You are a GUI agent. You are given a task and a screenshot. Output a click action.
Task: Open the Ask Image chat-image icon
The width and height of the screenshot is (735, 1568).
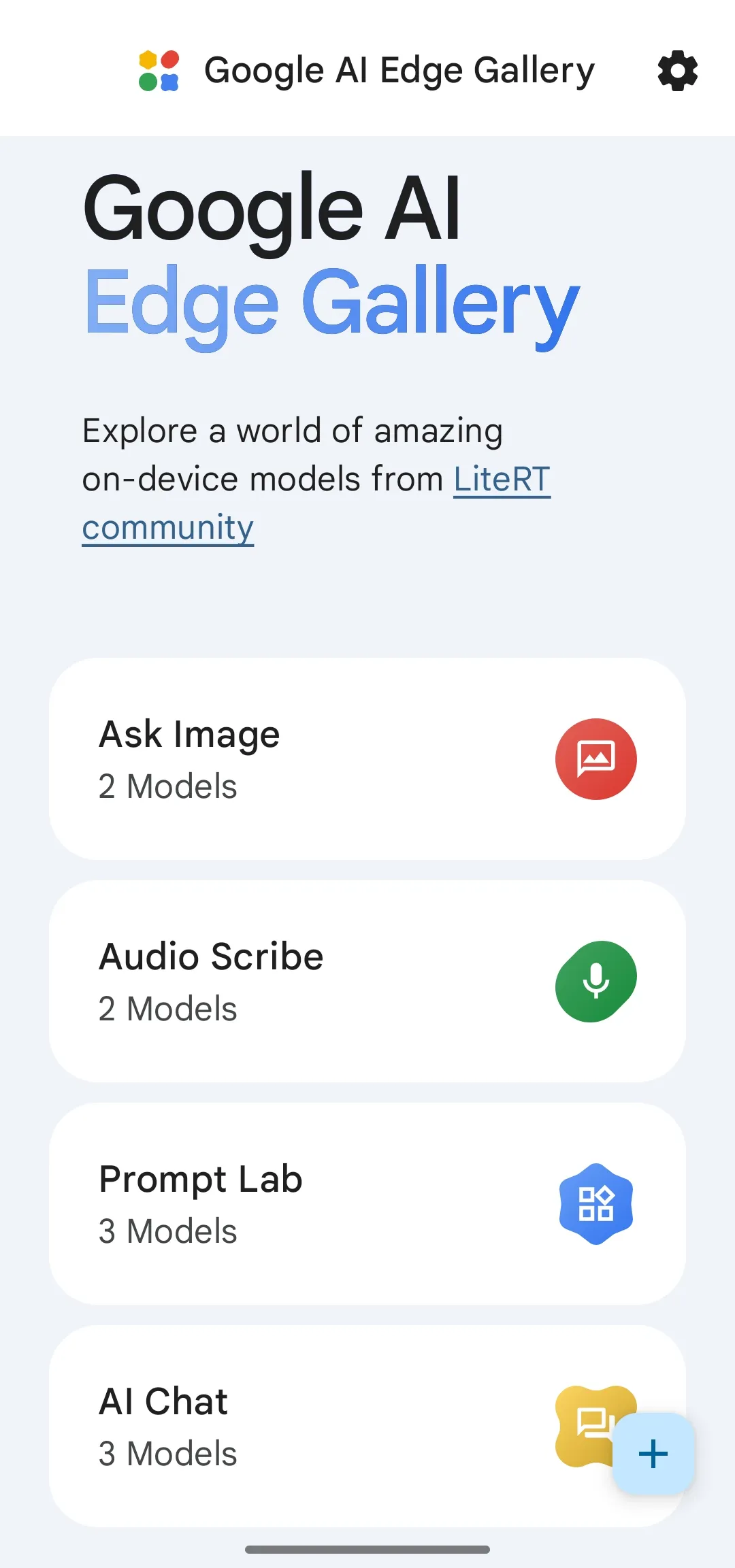[595, 758]
